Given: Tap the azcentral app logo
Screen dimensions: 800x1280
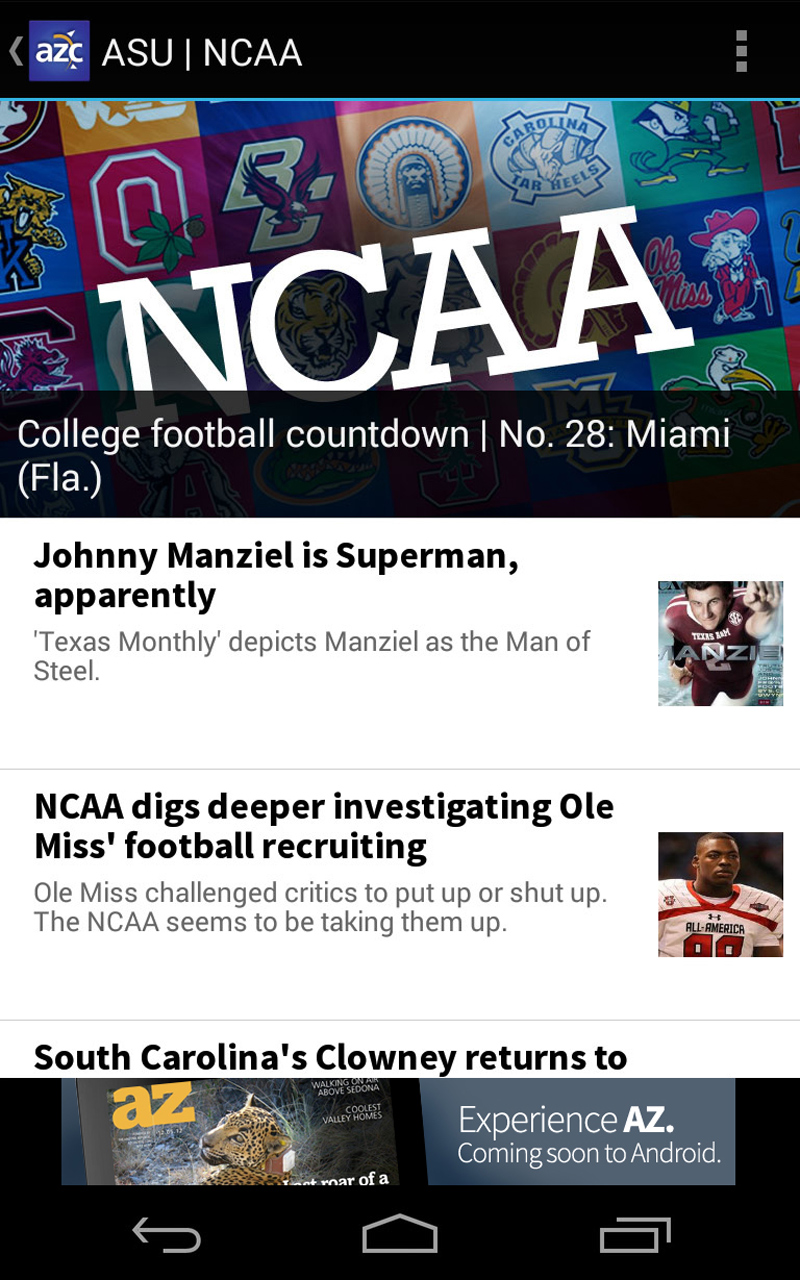Looking at the screenshot, I should click(58, 50).
